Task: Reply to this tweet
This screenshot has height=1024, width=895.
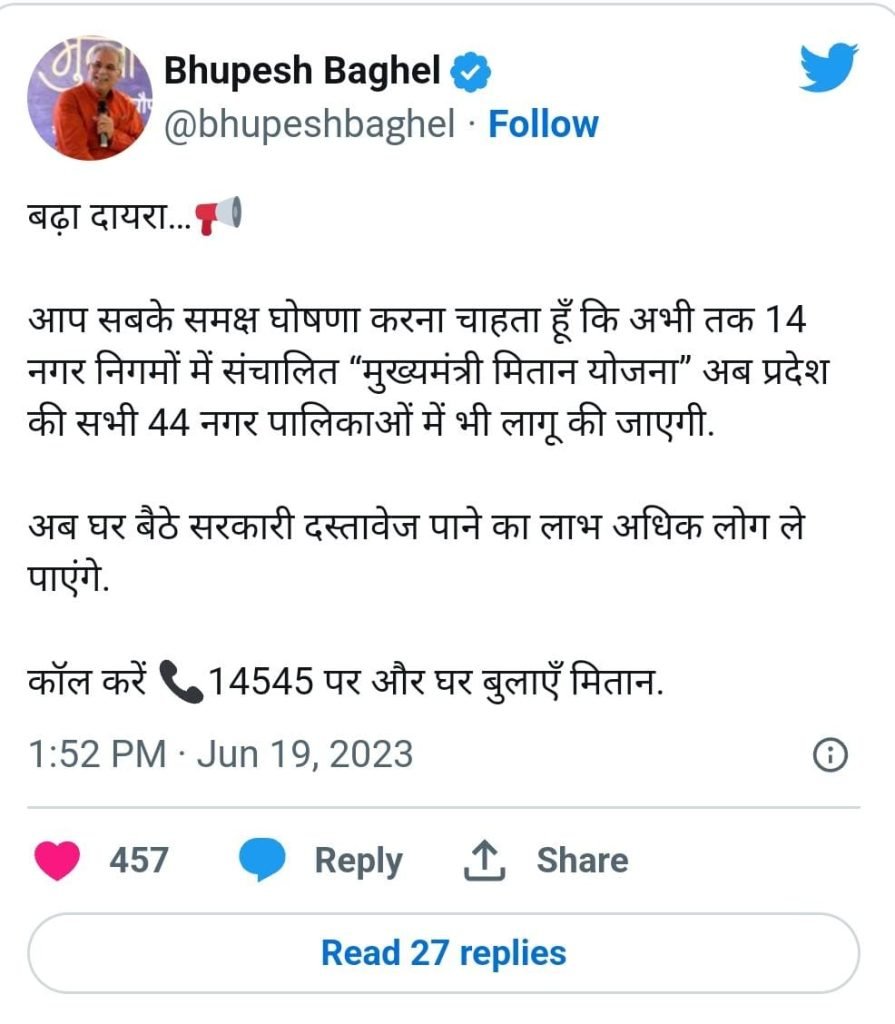Action: click(x=320, y=860)
